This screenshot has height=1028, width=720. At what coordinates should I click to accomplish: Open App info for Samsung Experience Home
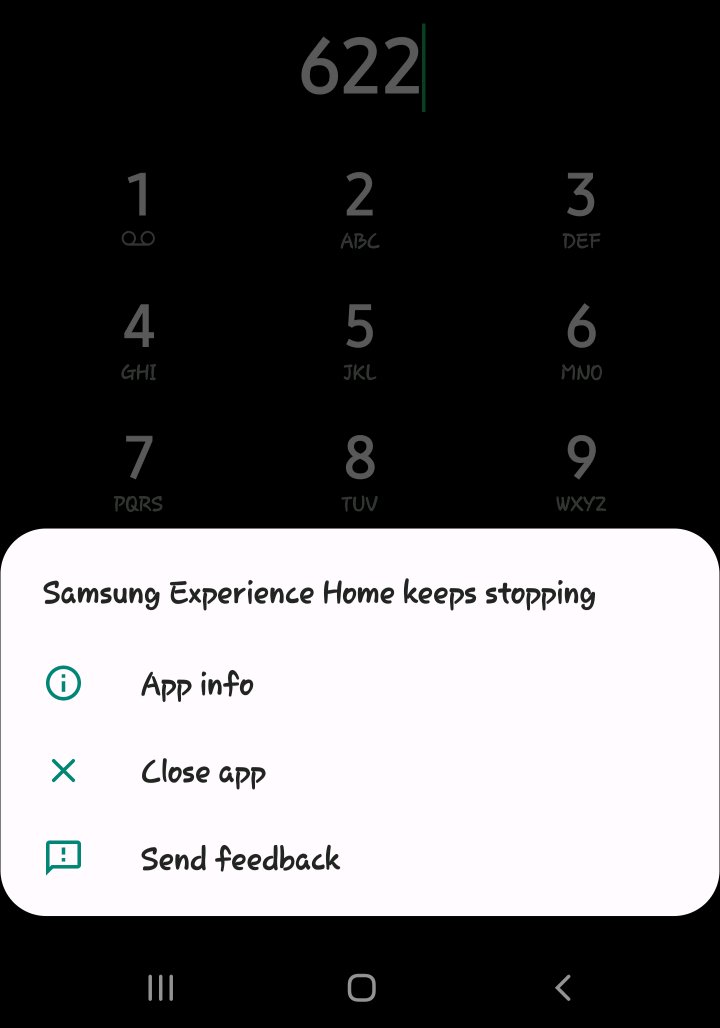198,684
